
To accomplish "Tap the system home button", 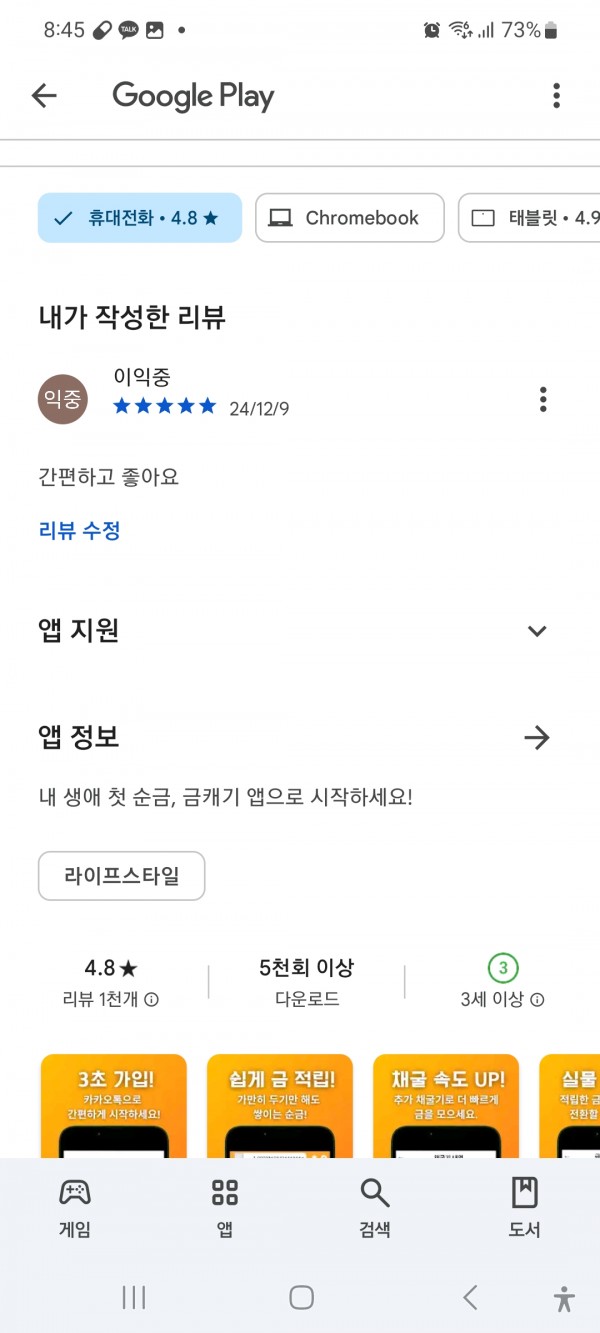I will [x=302, y=1298].
